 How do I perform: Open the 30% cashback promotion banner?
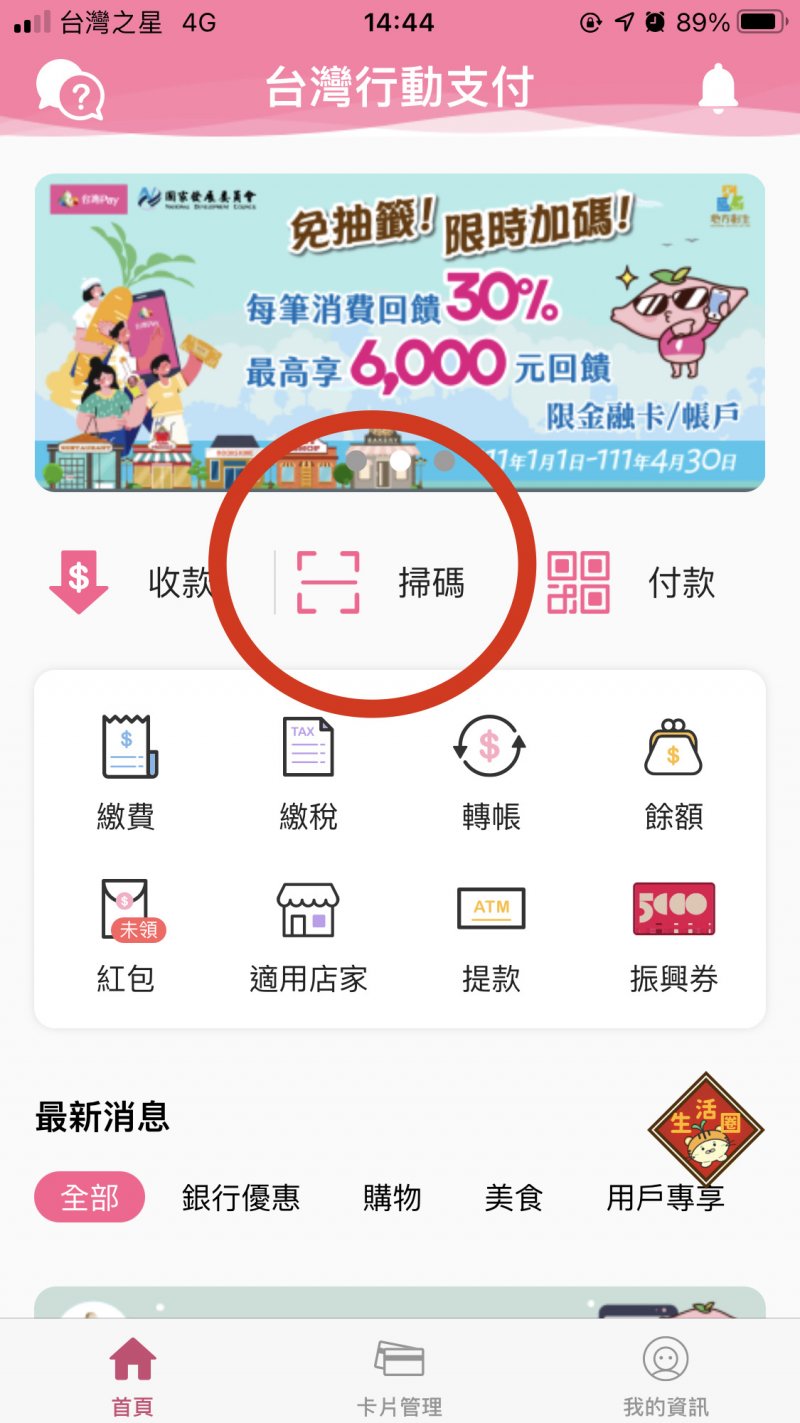(400, 332)
